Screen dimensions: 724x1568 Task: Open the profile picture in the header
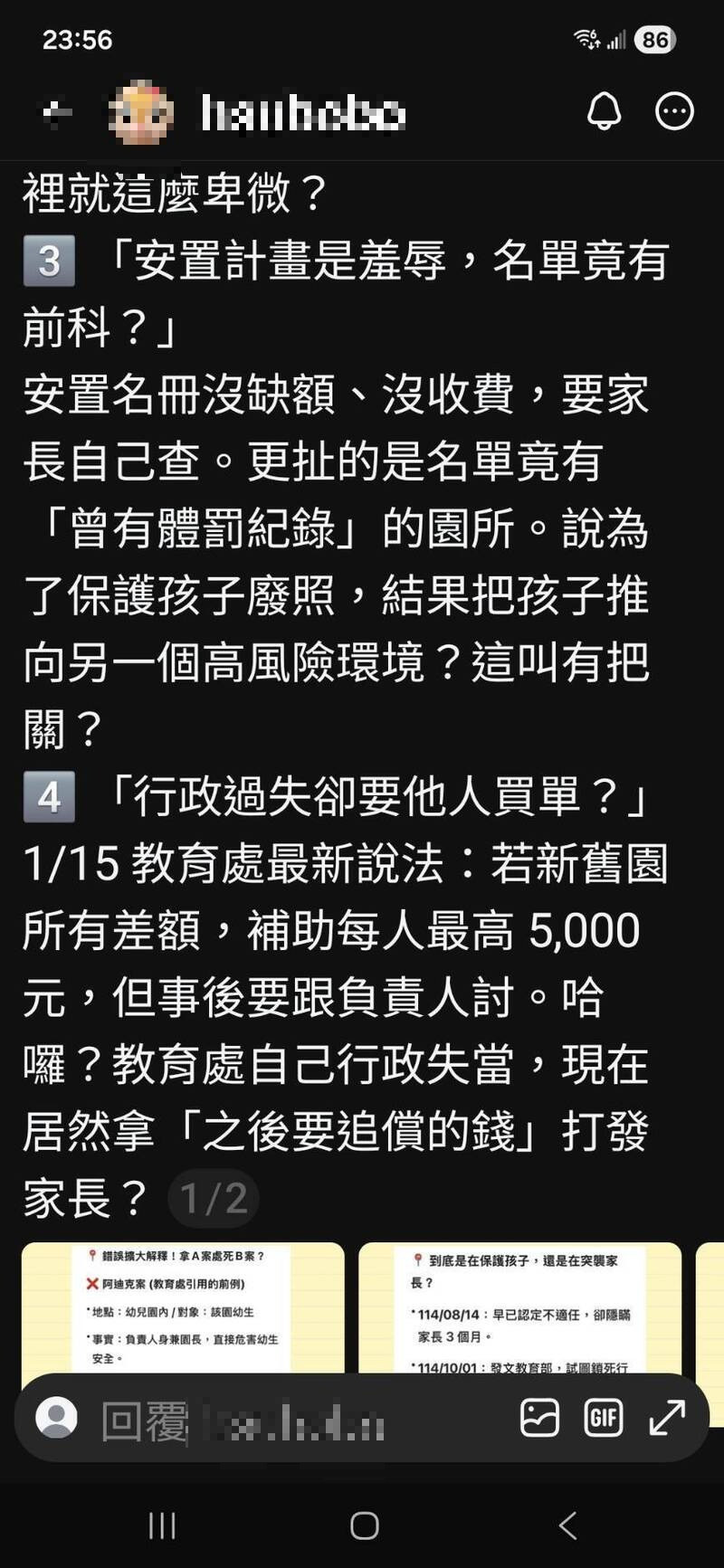[140, 112]
